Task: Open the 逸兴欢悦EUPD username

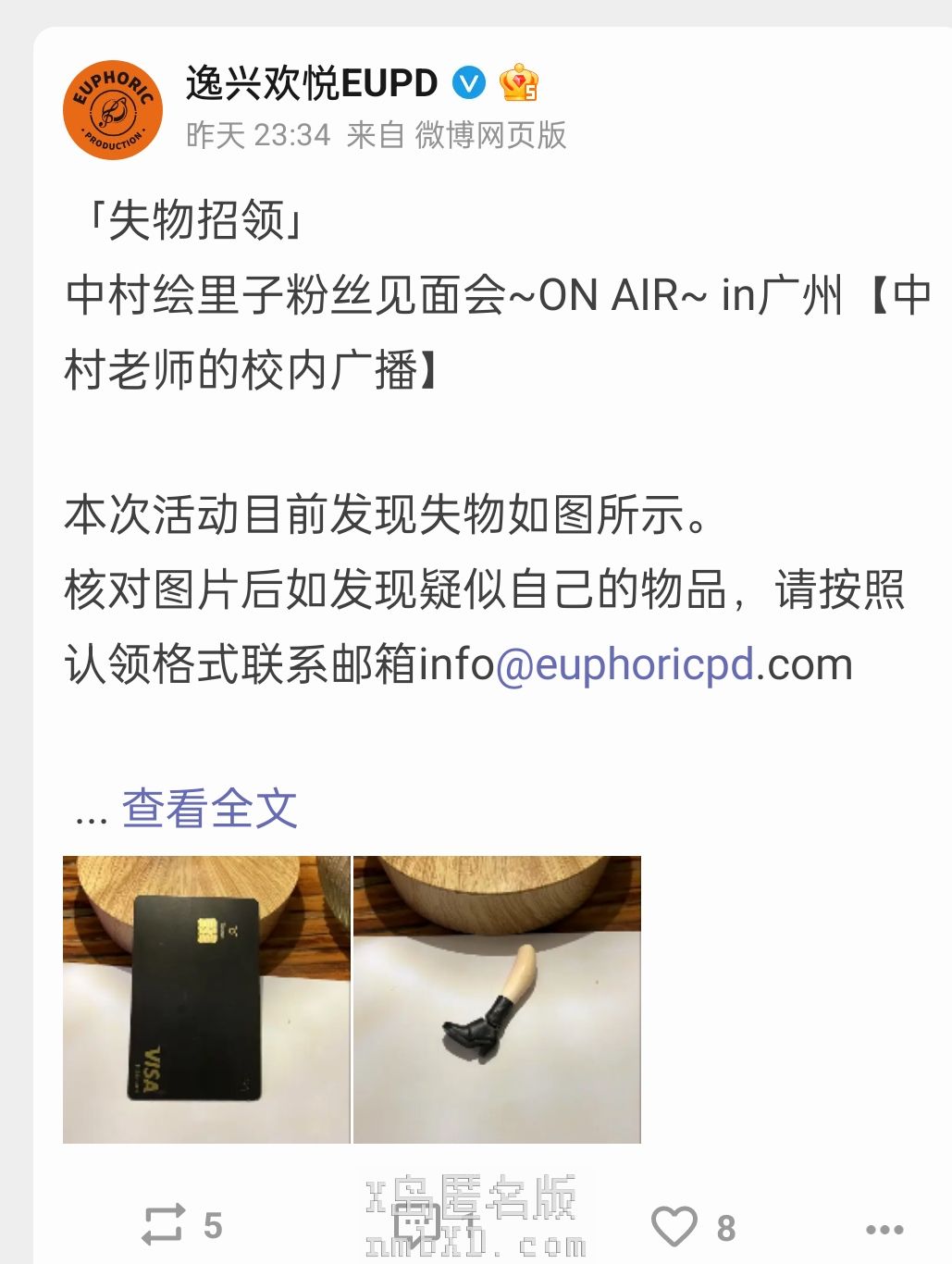Action: (311, 84)
